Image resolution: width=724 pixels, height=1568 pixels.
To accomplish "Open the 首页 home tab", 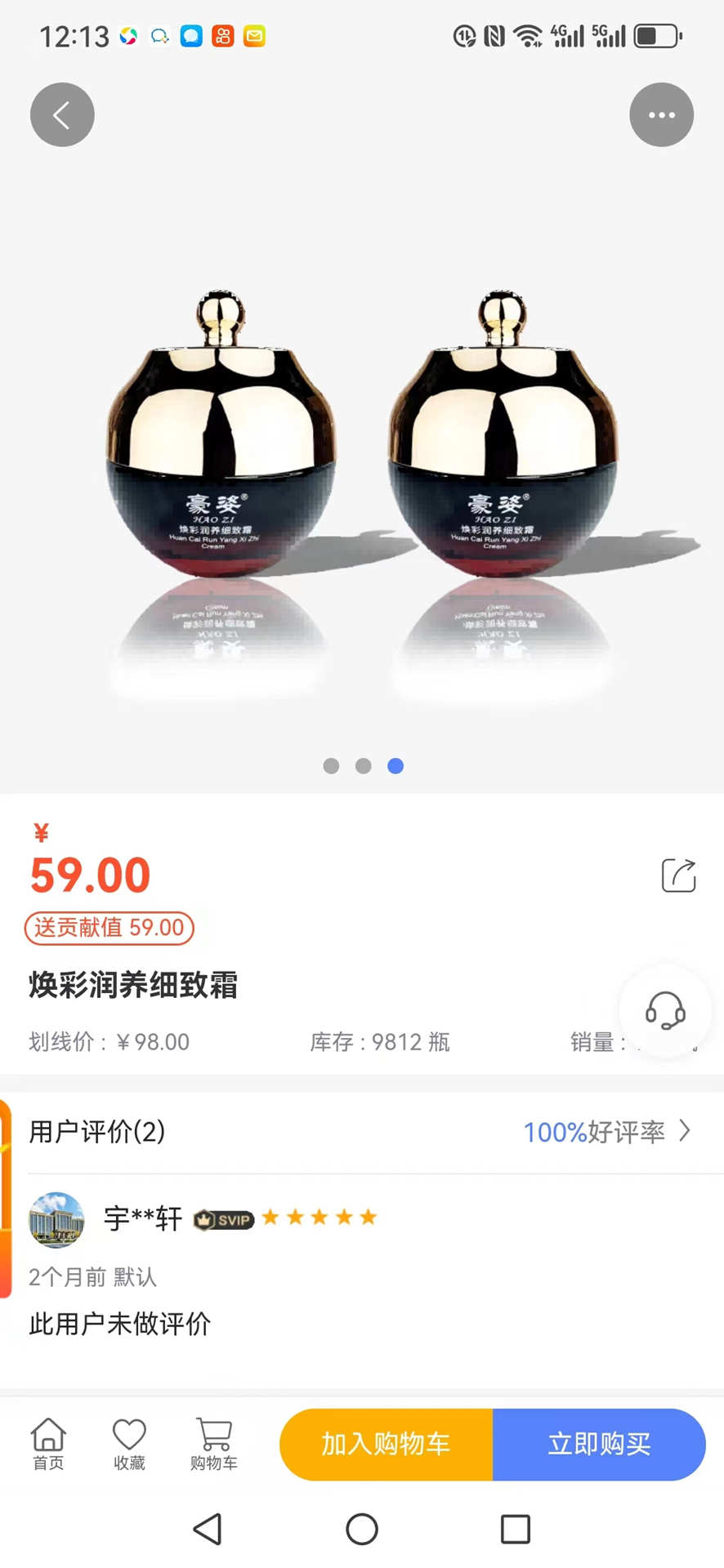I will [x=48, y=1444].
